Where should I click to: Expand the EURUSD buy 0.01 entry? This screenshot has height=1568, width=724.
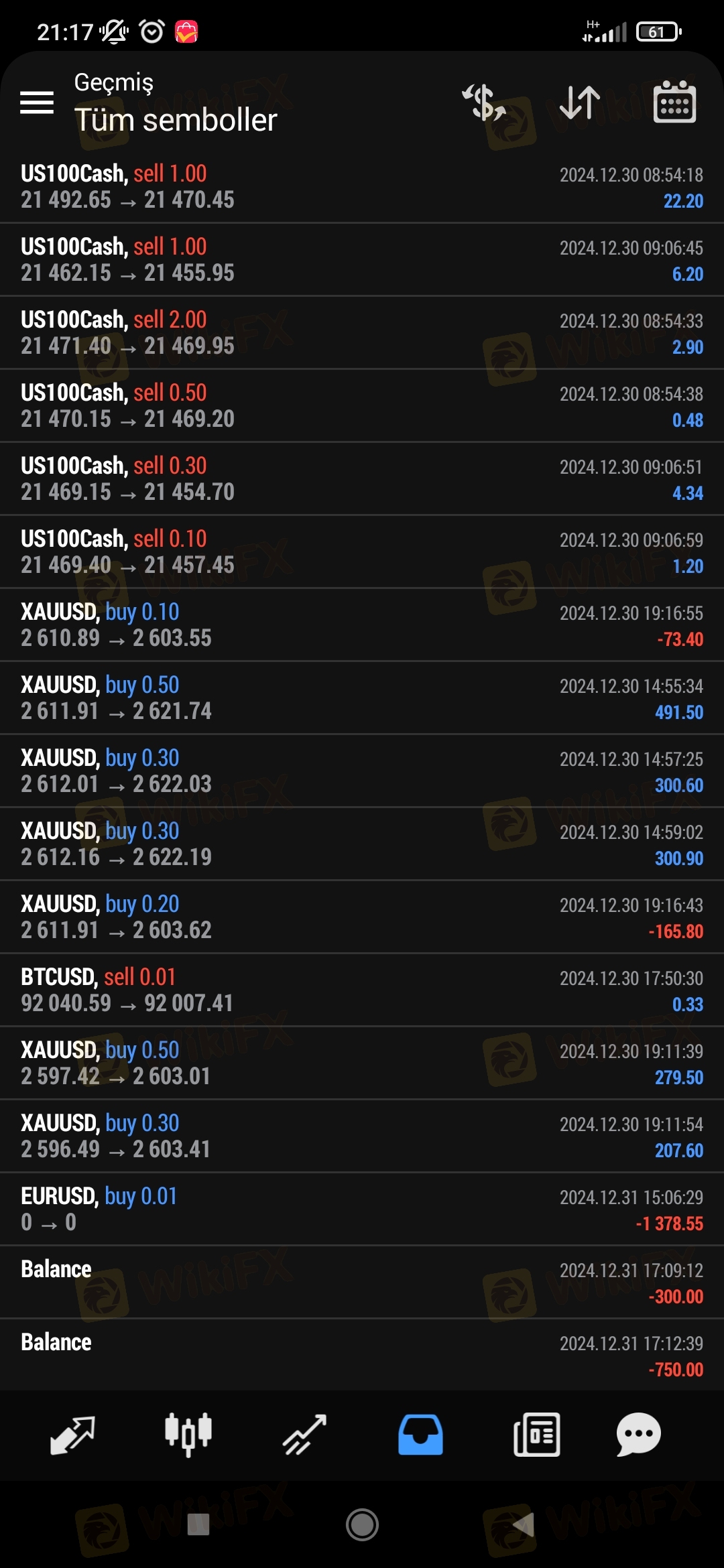(x=362, y=1209)
